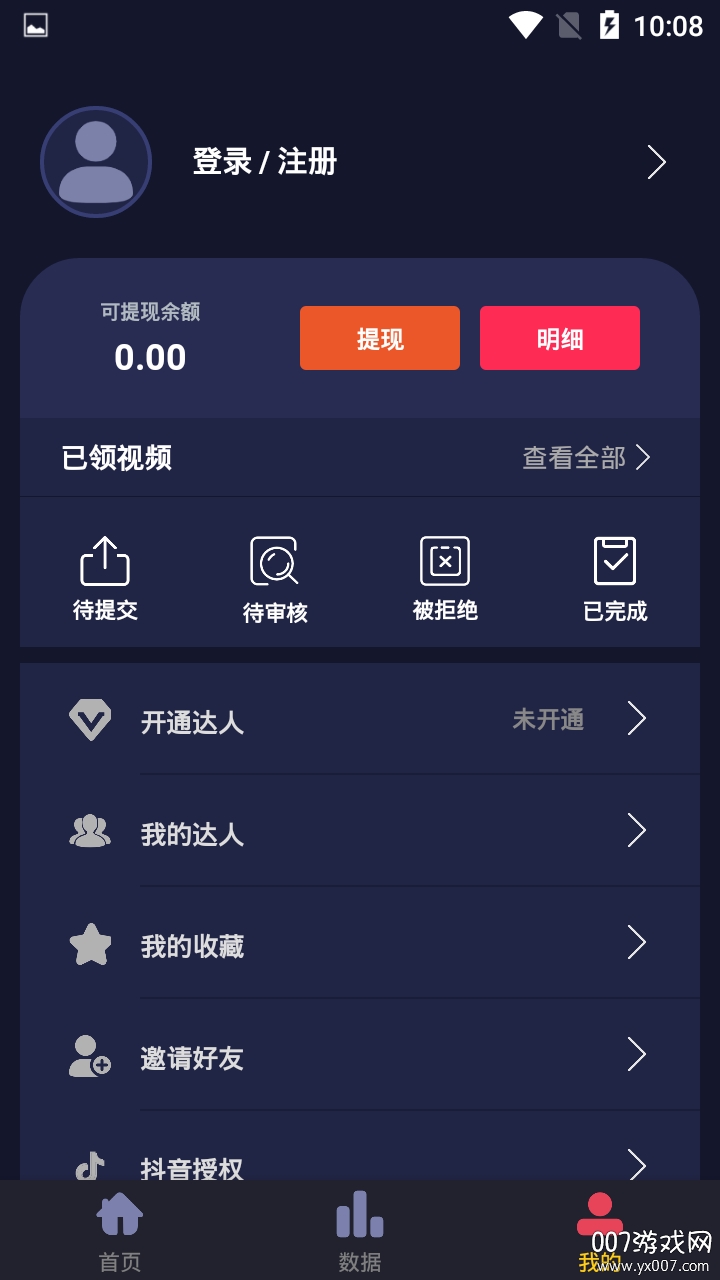This screenshot has width=720, height=1280.
Task: Open the 待审核 under review videos
Action: 275,580
